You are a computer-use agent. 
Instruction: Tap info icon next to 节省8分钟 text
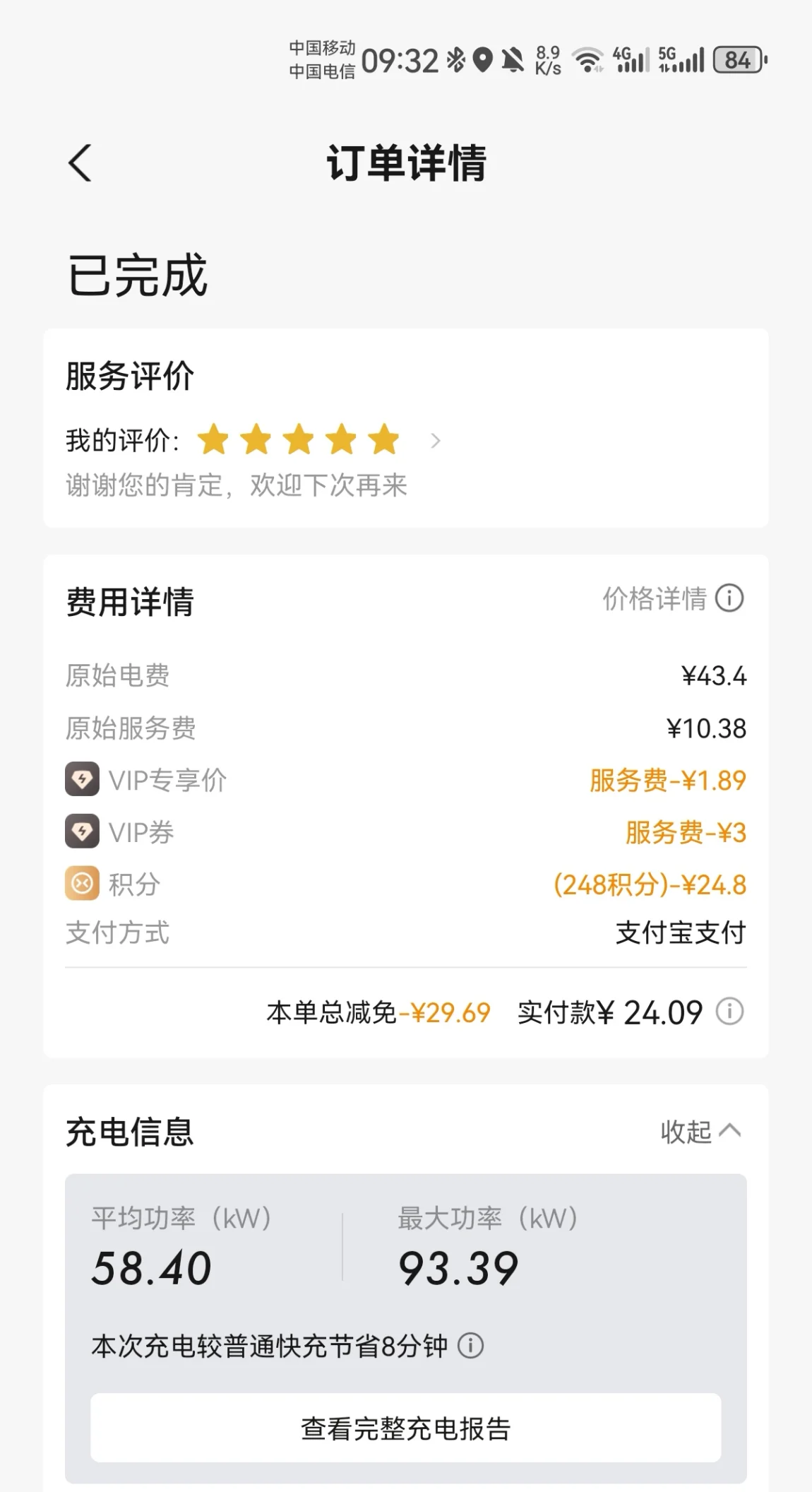tap(471, 1345)
